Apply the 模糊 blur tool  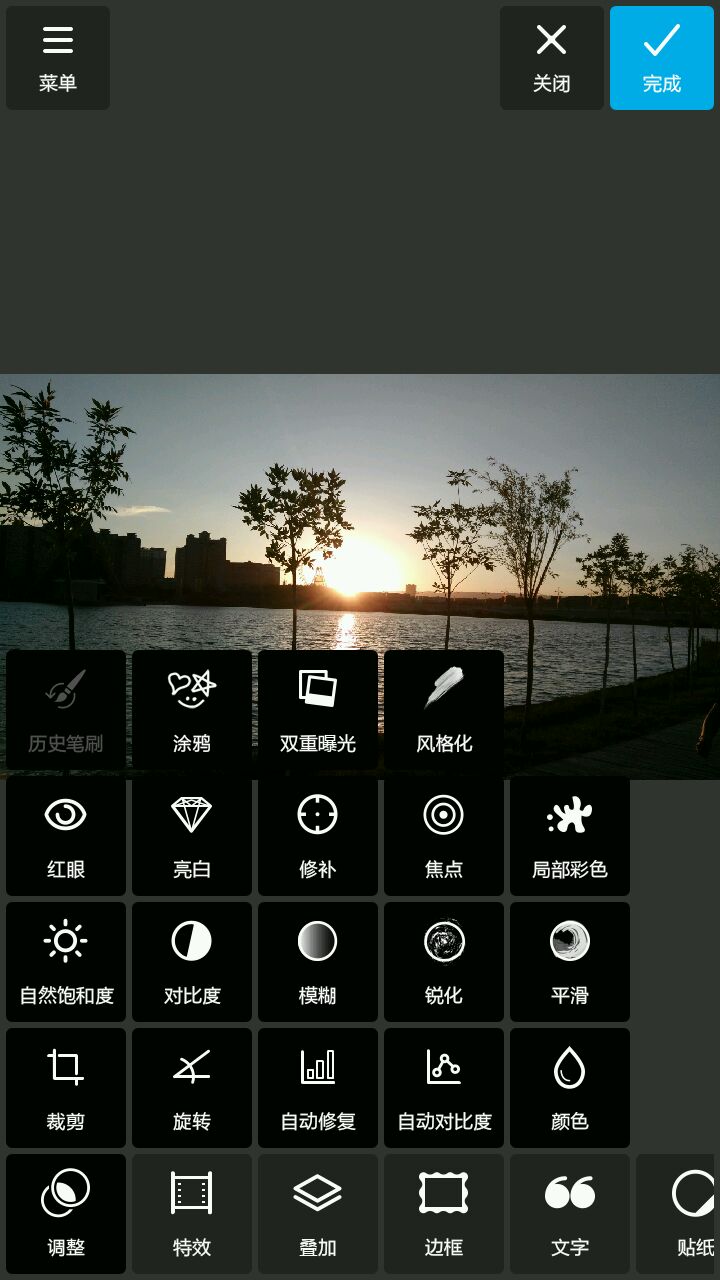pyautogui.click(x=318, y=962)
